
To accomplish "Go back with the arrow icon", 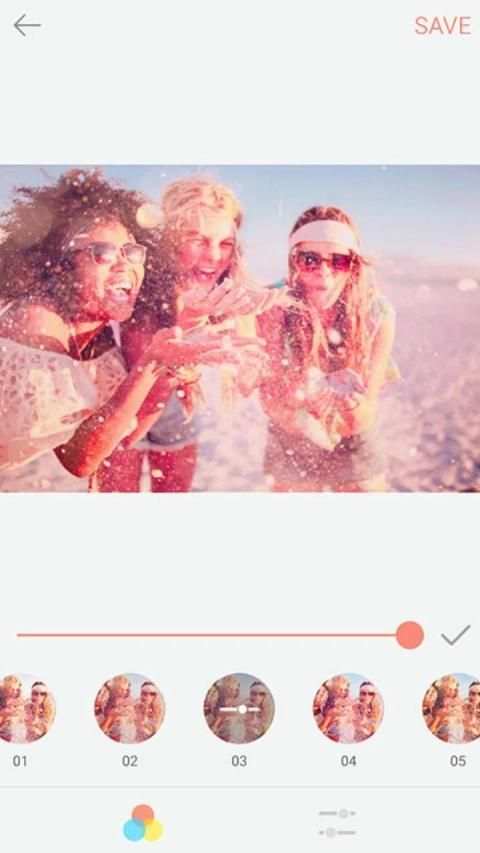I will [x=27, y=26].
